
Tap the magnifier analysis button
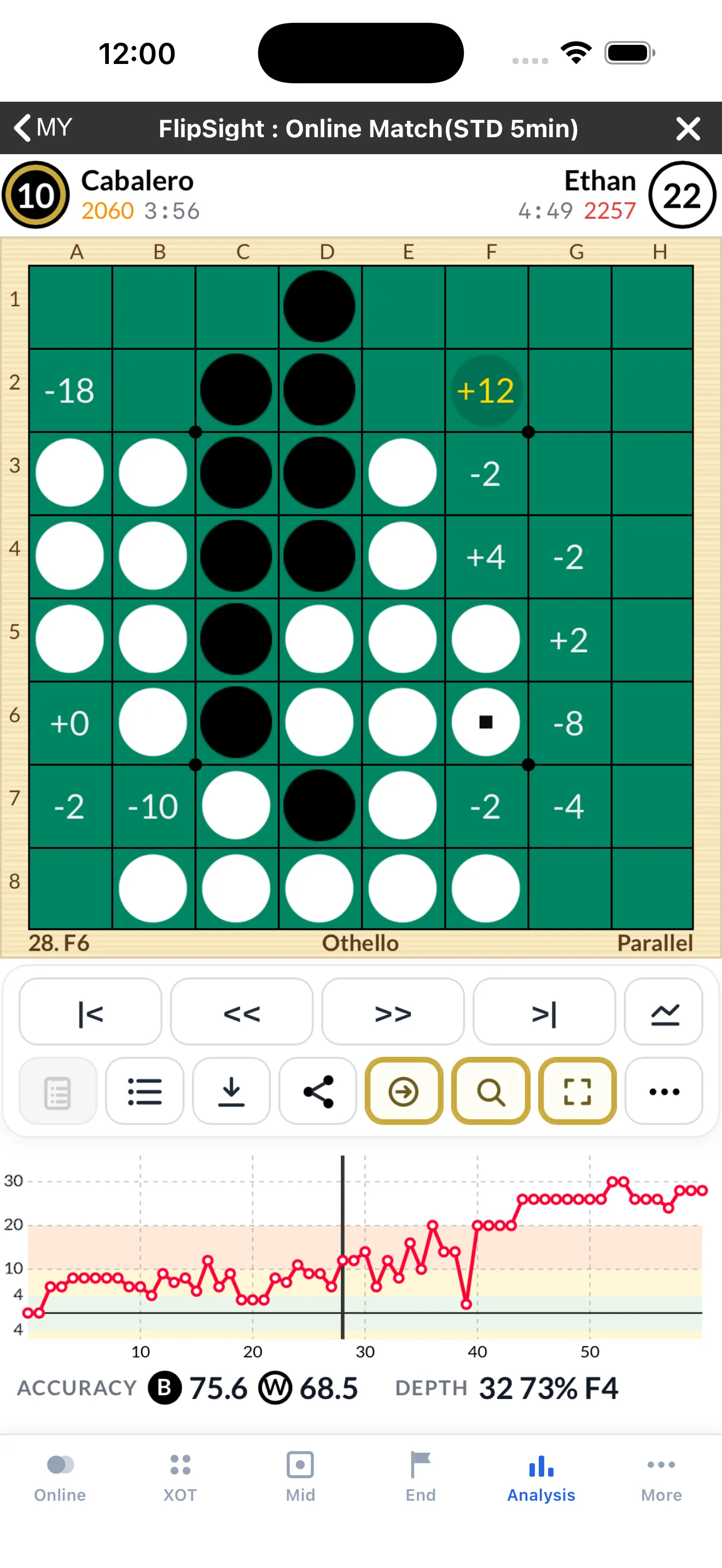coord(491,1091)
